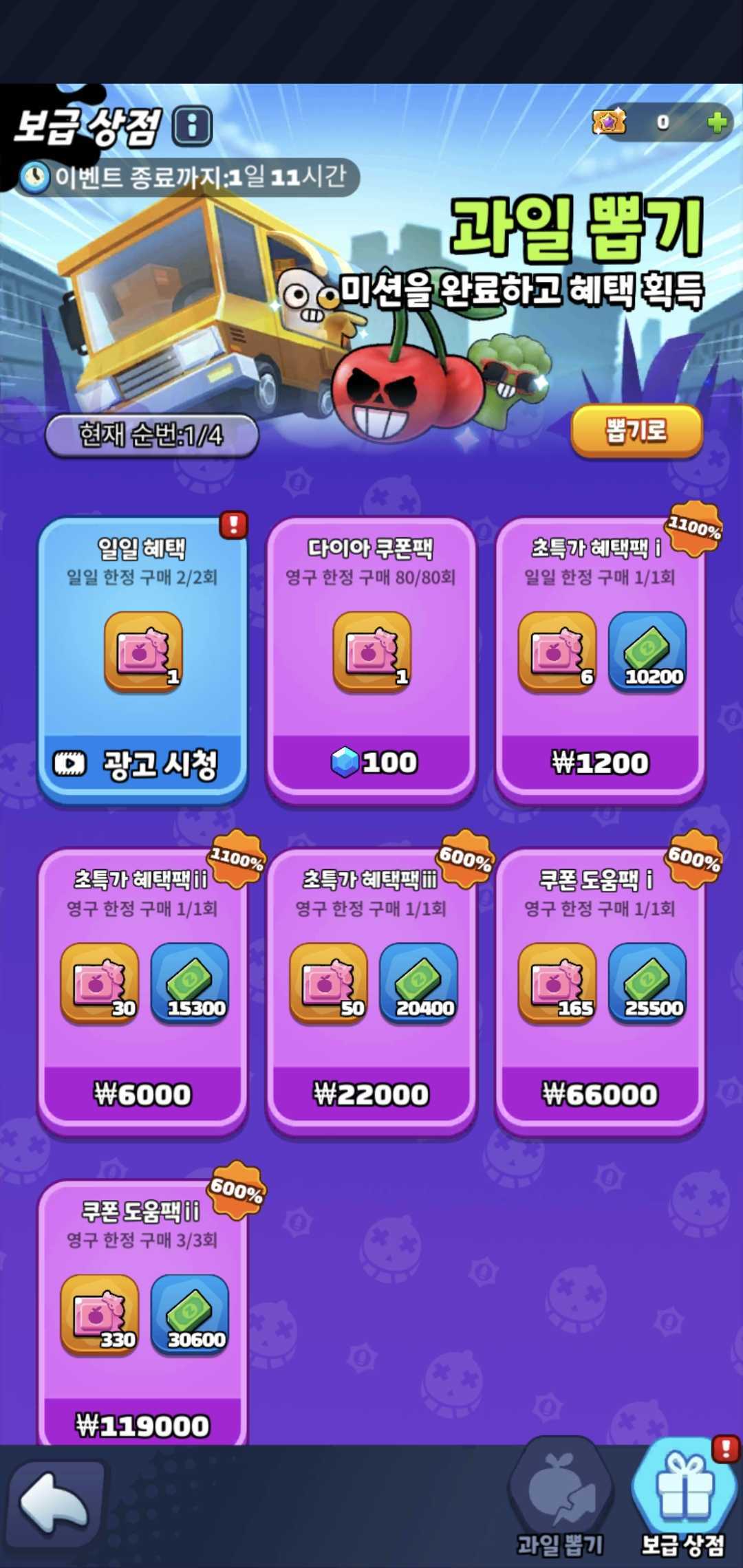Buy 초특가 혜택팩 iii for ₩22000
The height and width of the screenshot is (1568, 743).
coord(371,1093)
